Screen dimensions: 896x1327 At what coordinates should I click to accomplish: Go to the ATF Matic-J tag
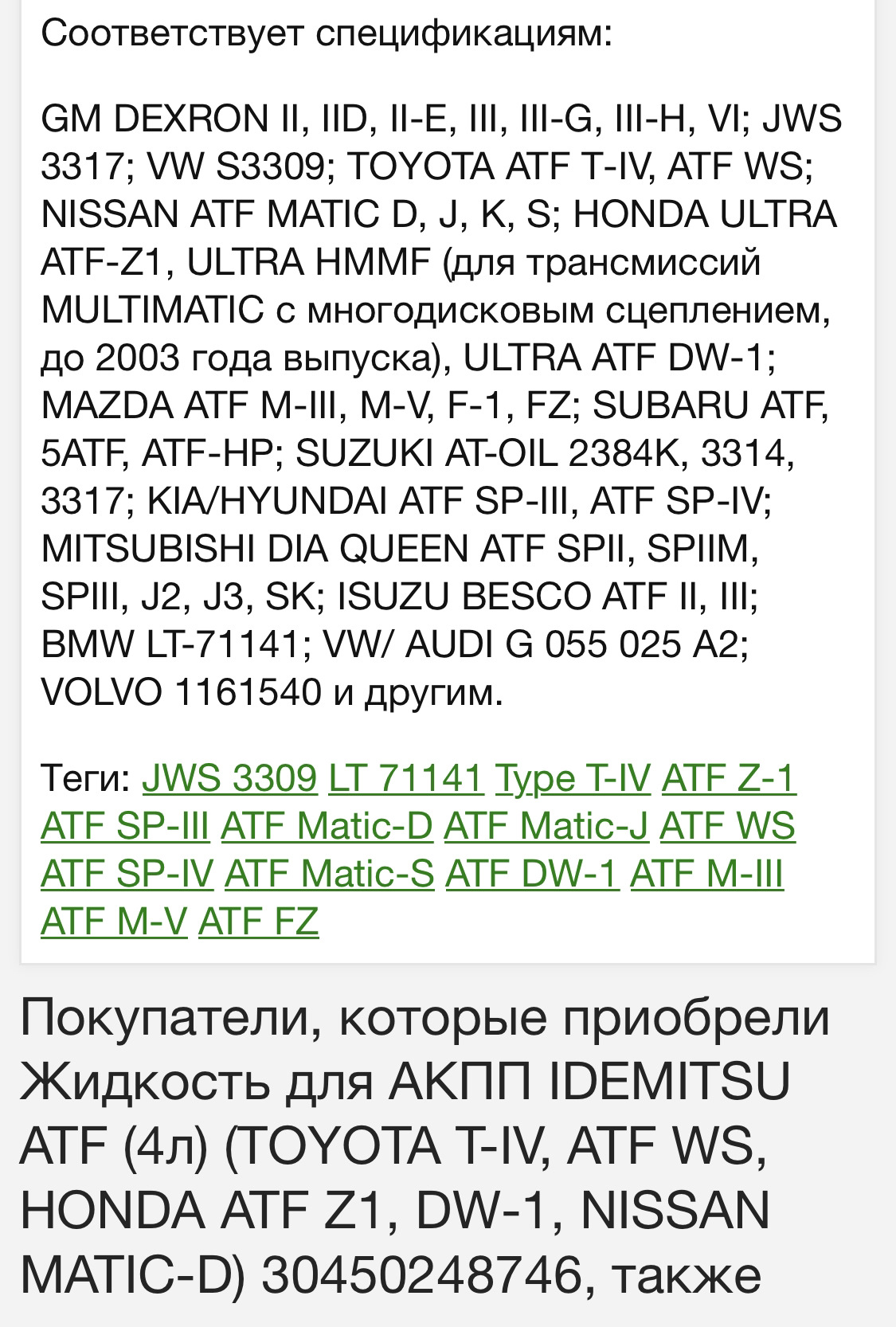(x=546, y=826)
